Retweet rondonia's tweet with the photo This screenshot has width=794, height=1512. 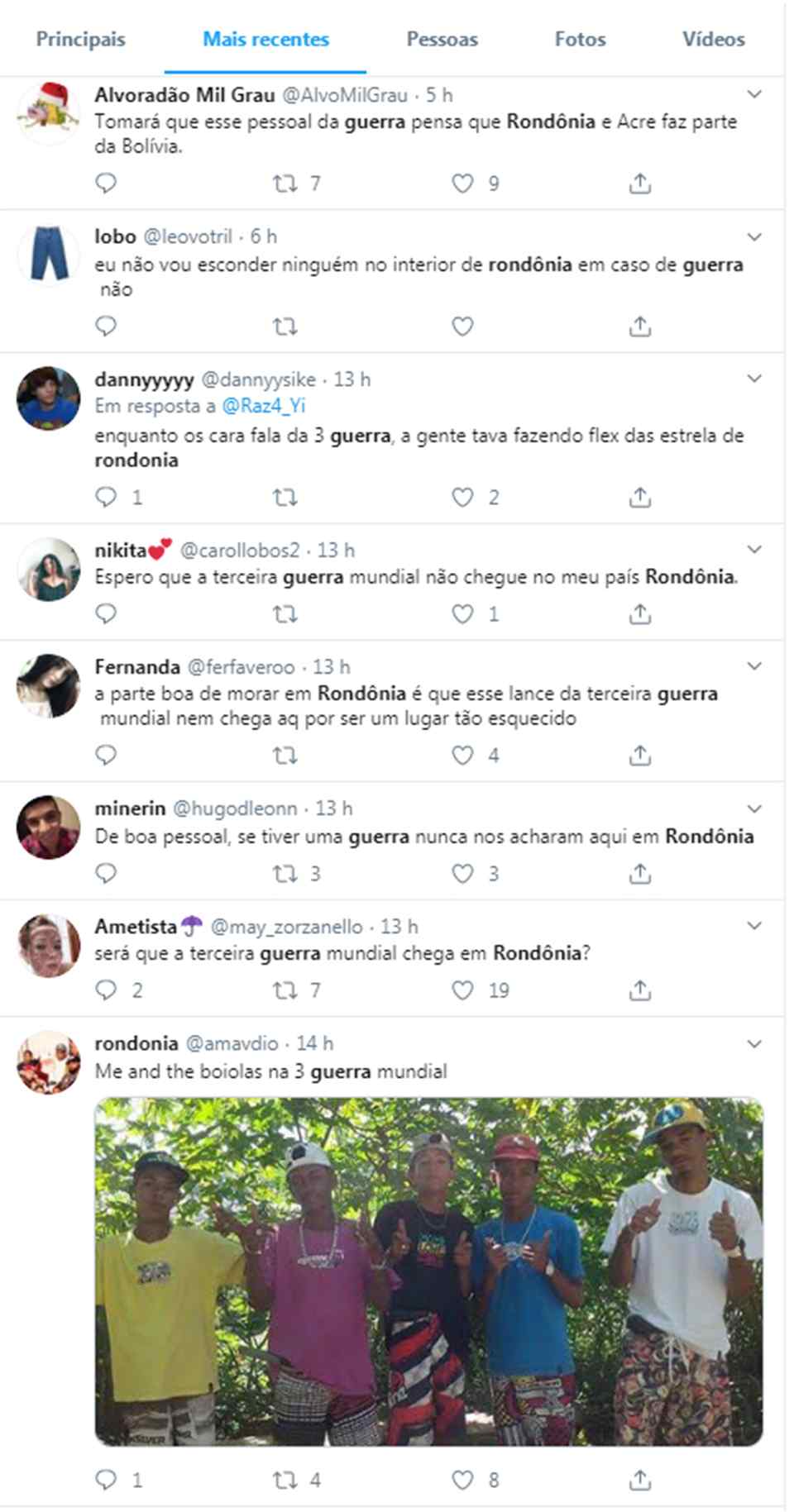[x=285, y=1480]
